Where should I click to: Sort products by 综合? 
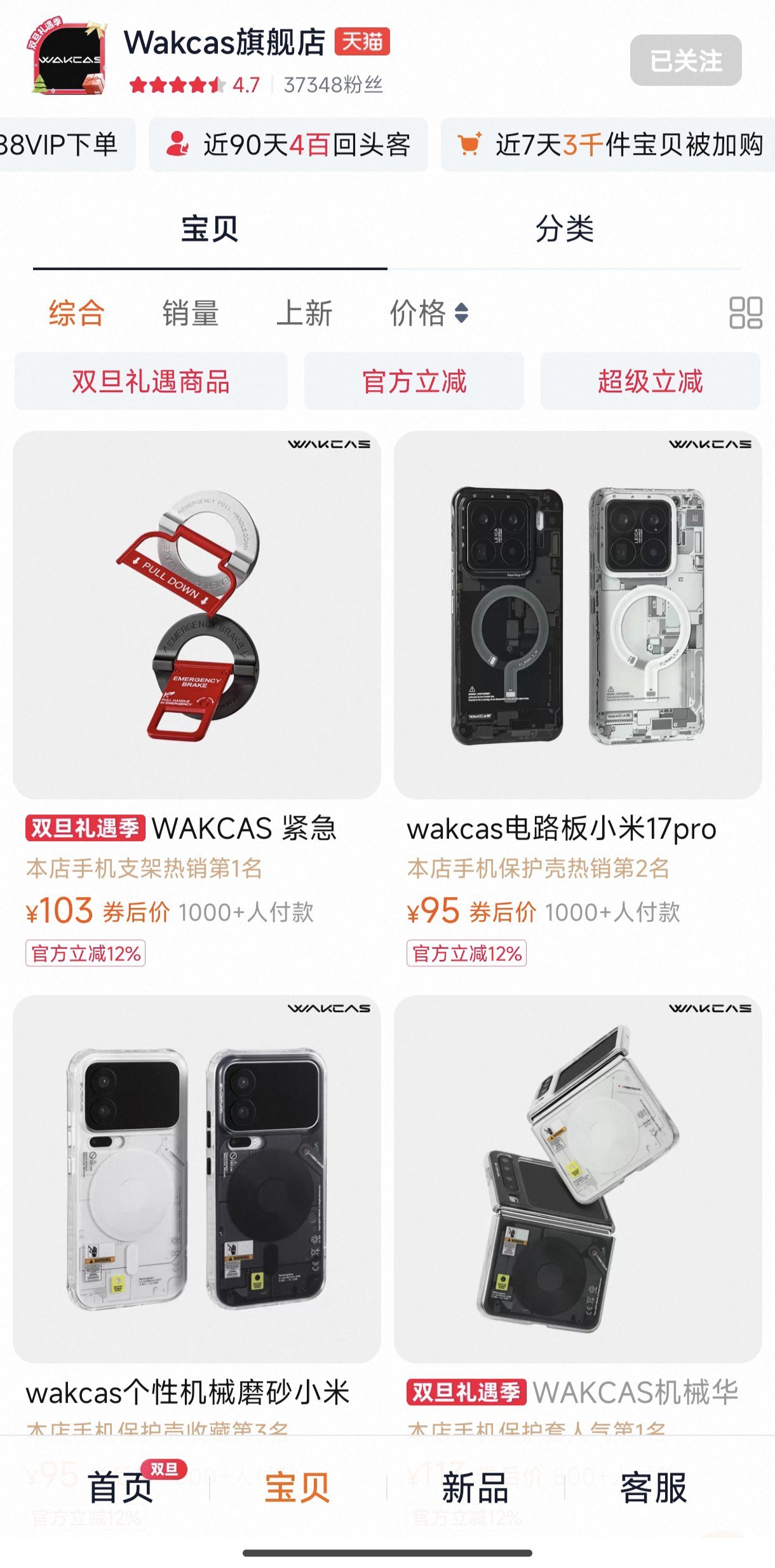pos(77,313)
